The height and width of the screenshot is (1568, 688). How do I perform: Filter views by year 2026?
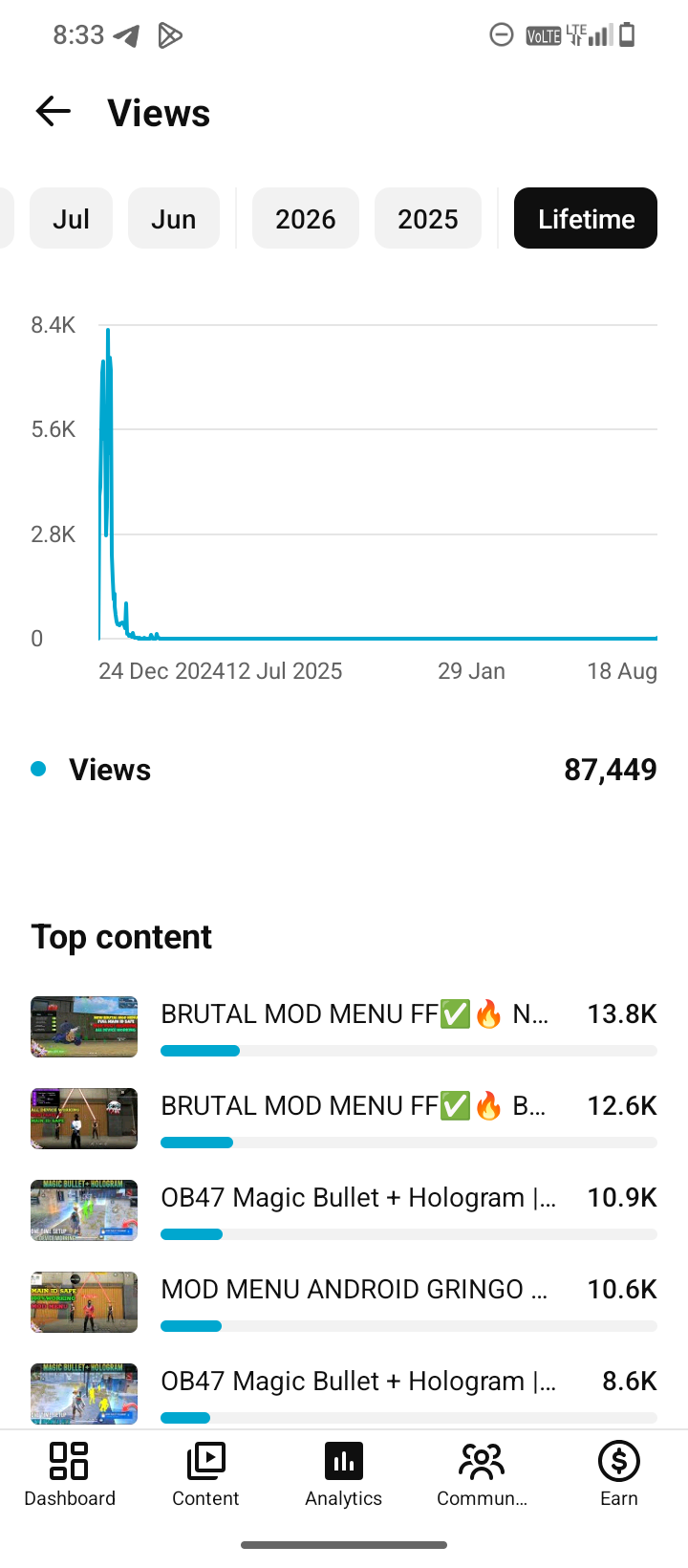coord(306,218)
